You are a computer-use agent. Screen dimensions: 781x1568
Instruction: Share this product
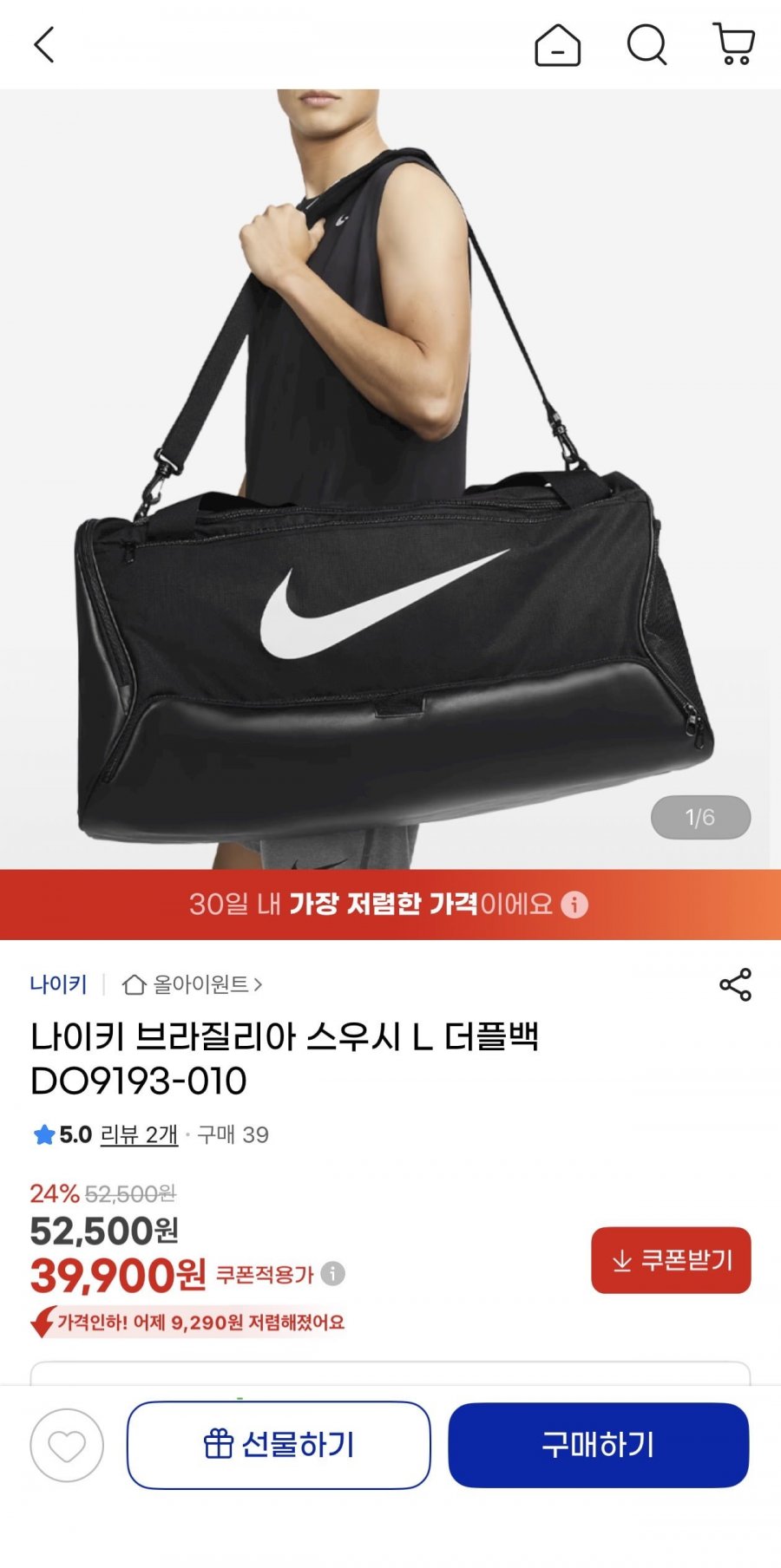click(x=735, y=985)
